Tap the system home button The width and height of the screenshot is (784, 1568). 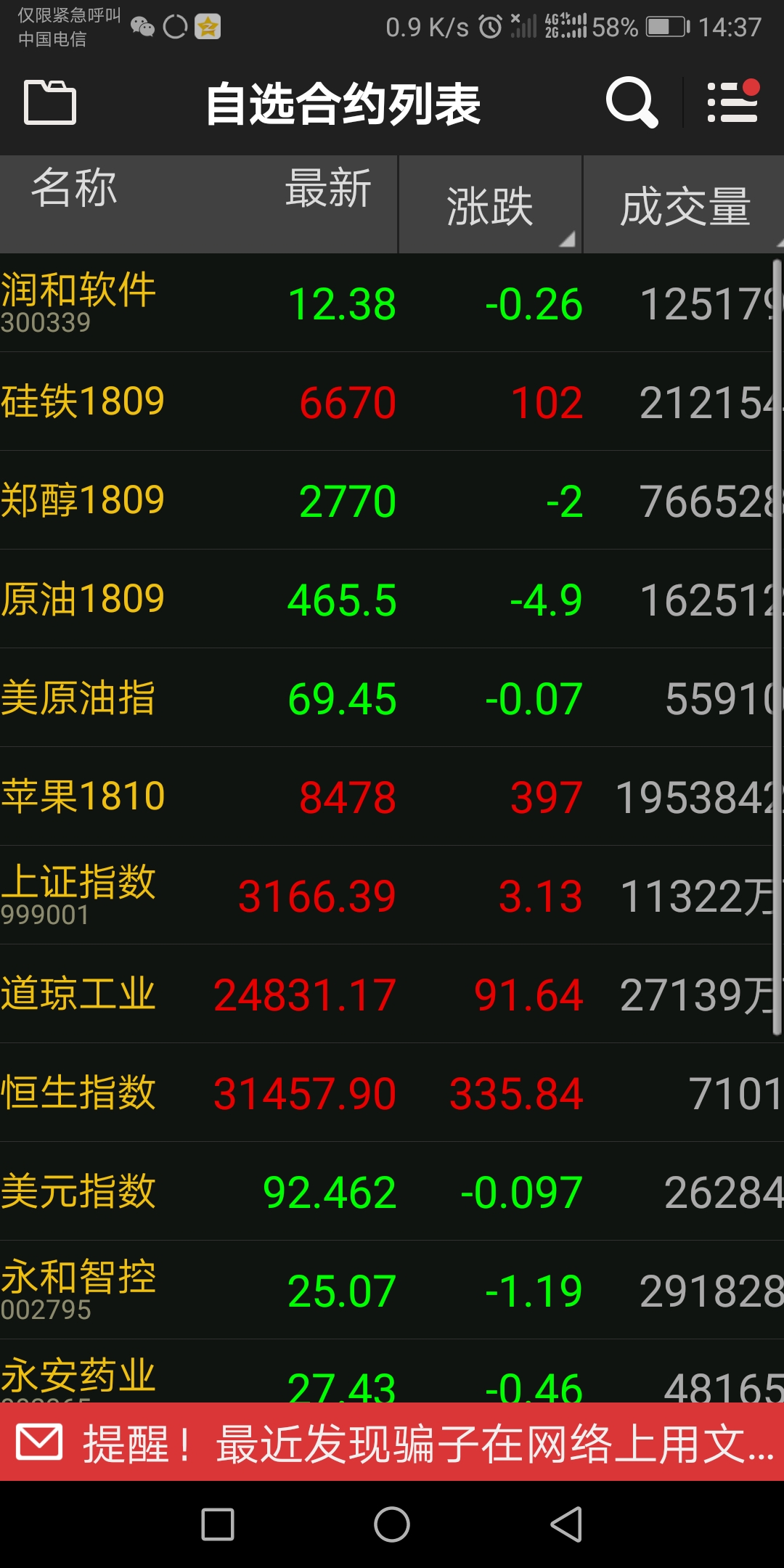pyautogui.click(x=392, y=1524)
